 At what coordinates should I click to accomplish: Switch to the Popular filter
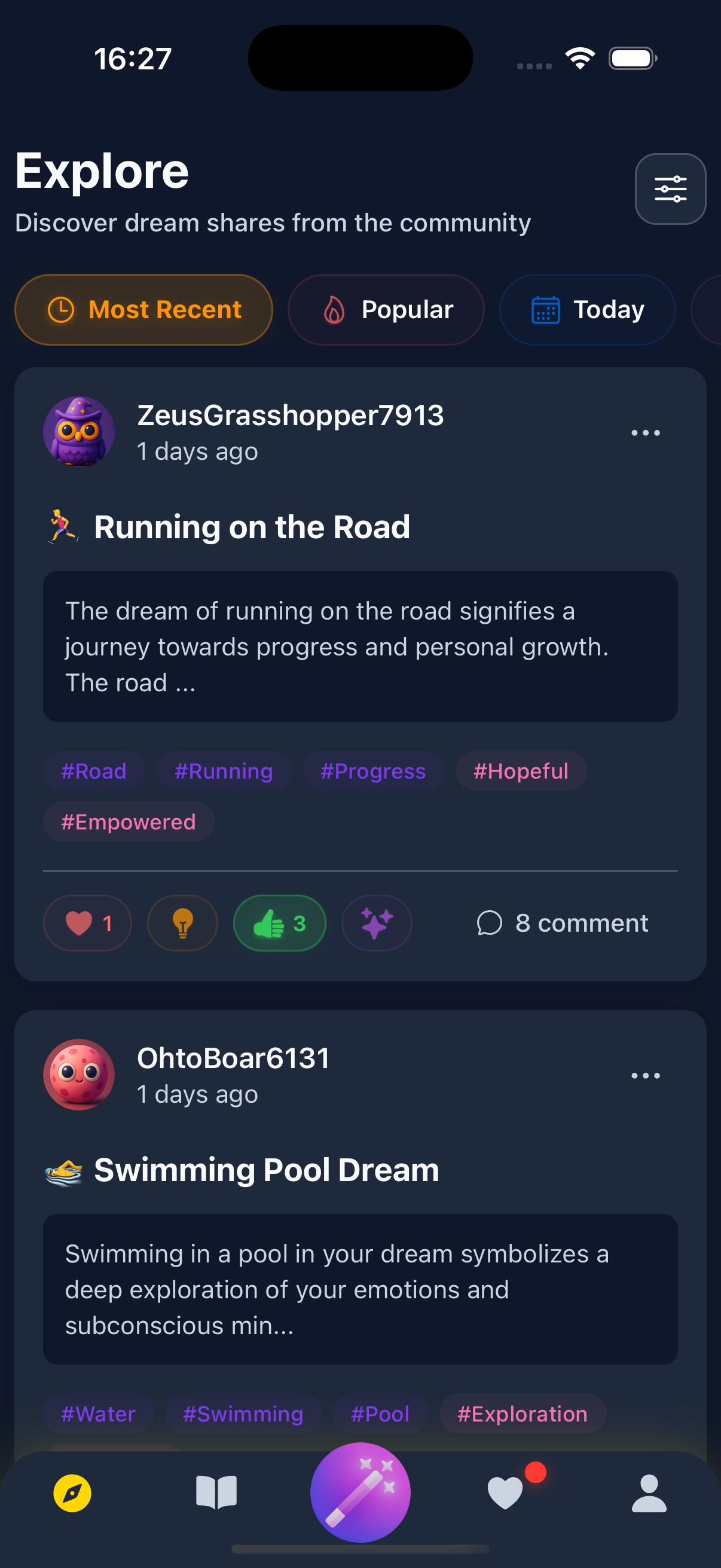(386, 309)
